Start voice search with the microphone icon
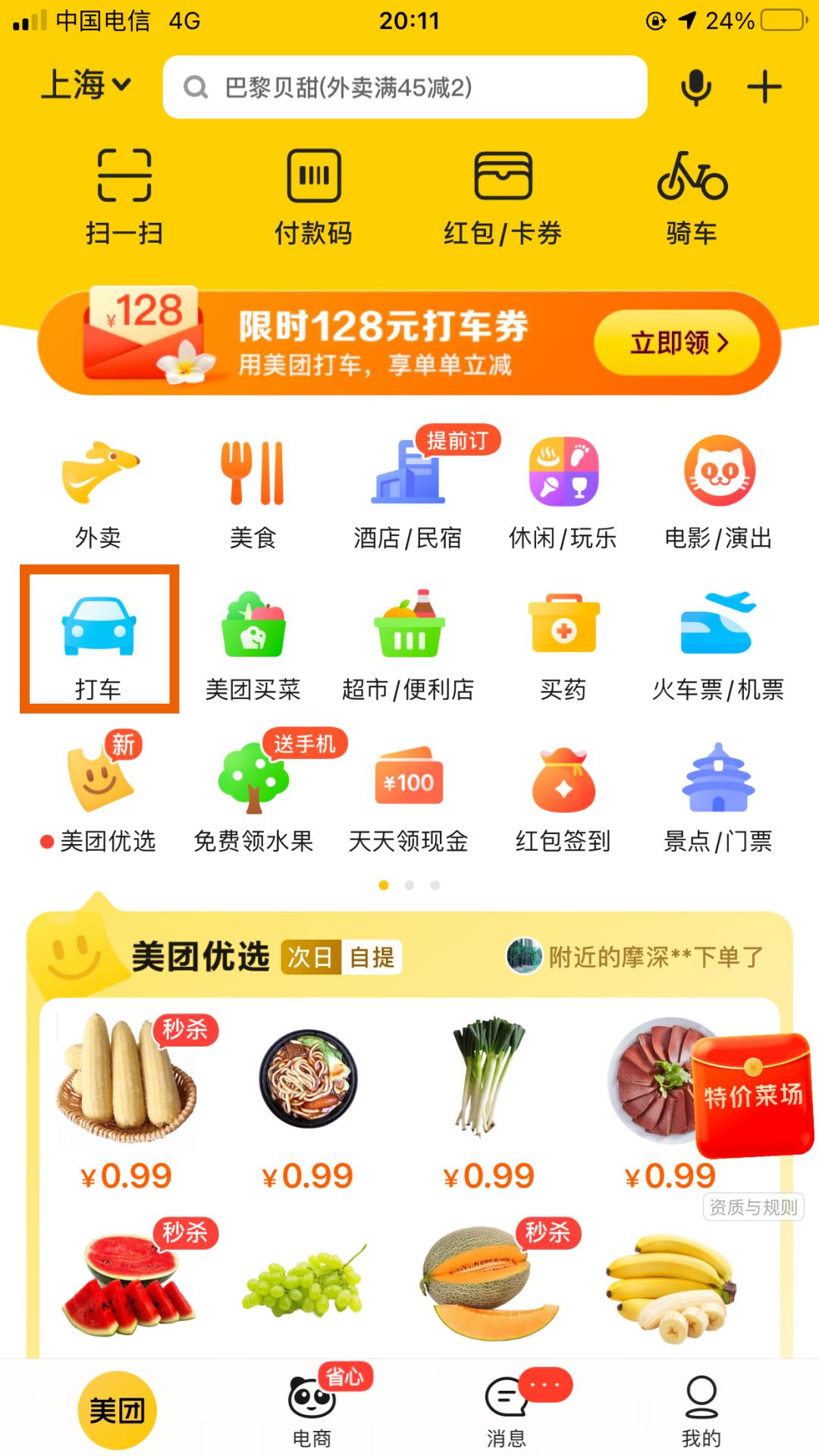Image resolution: width=819 pixels, height=1456 pixels. click(x=695, y=86)
